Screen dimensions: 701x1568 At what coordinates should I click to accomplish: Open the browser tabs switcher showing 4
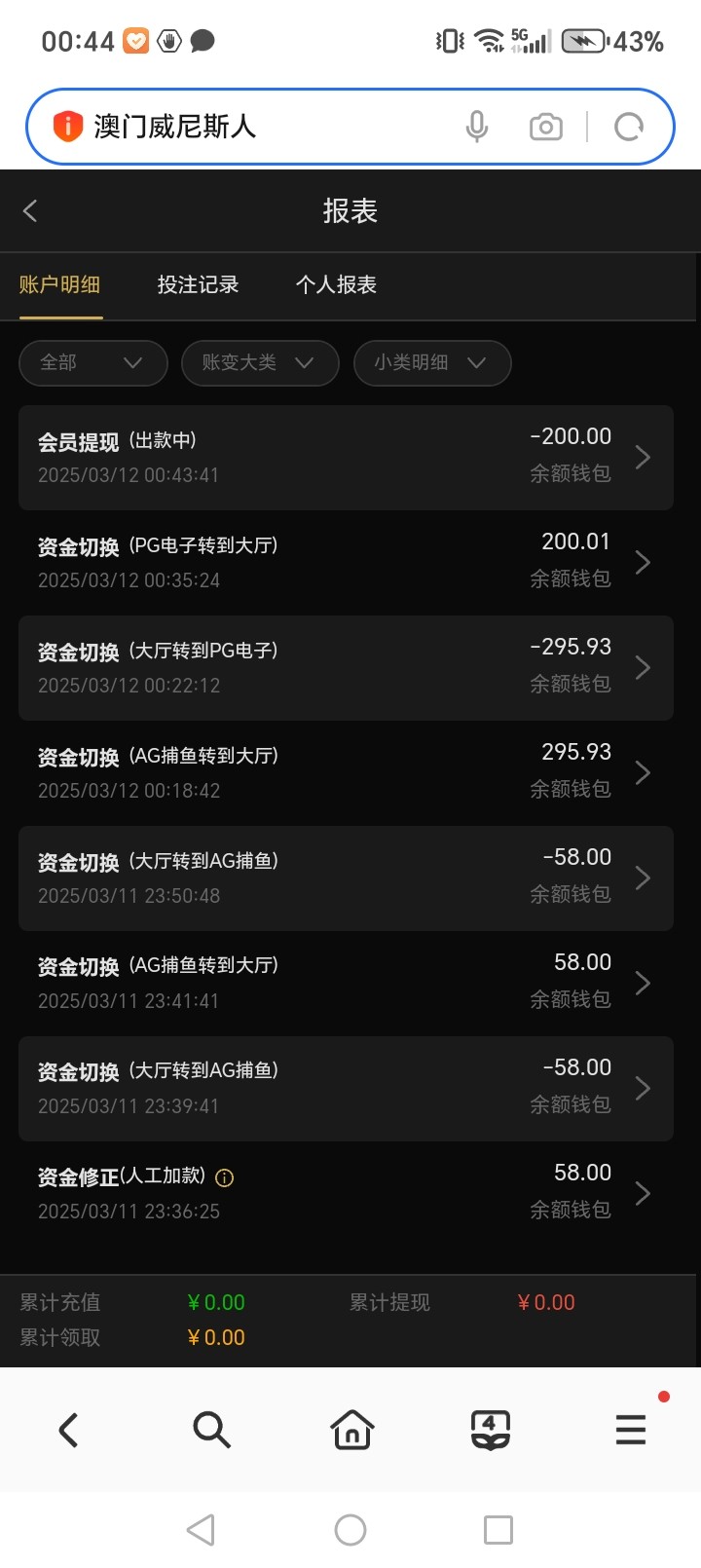point(490,1430)
